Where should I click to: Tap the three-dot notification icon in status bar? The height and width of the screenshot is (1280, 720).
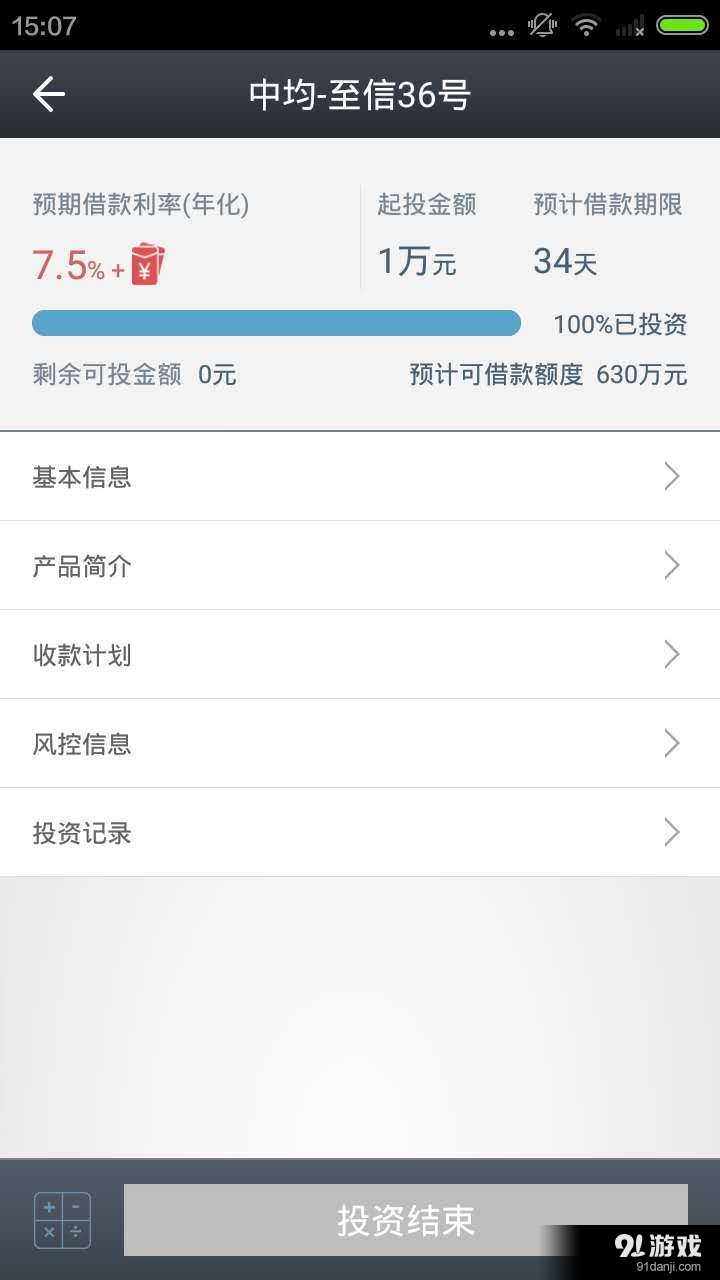coord(500,32)
